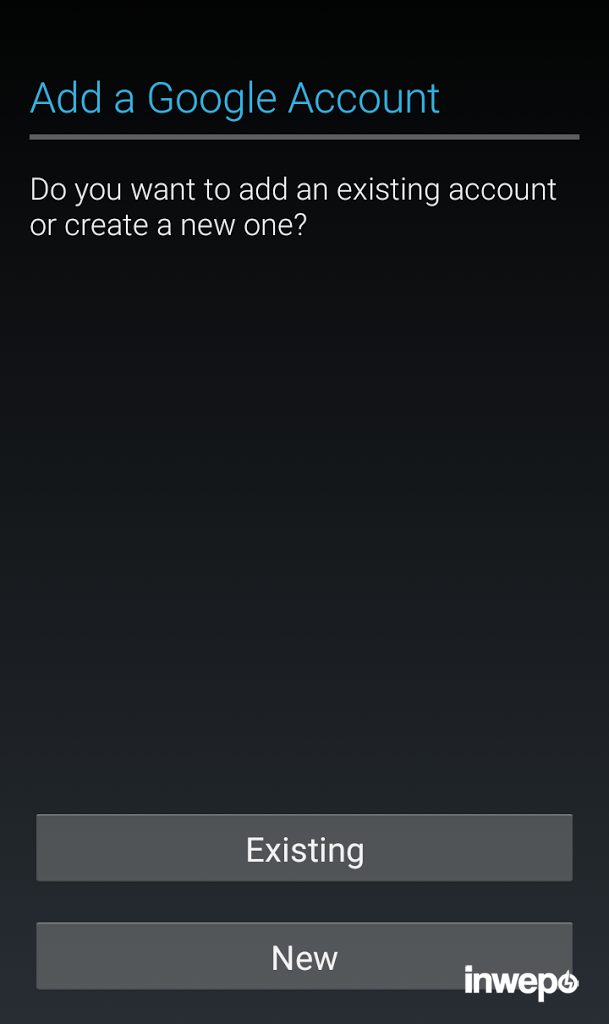This screenshot has width=609, height=1024.
Task: Choose Existing to add an existing account
Action: (x=304, y=849)
